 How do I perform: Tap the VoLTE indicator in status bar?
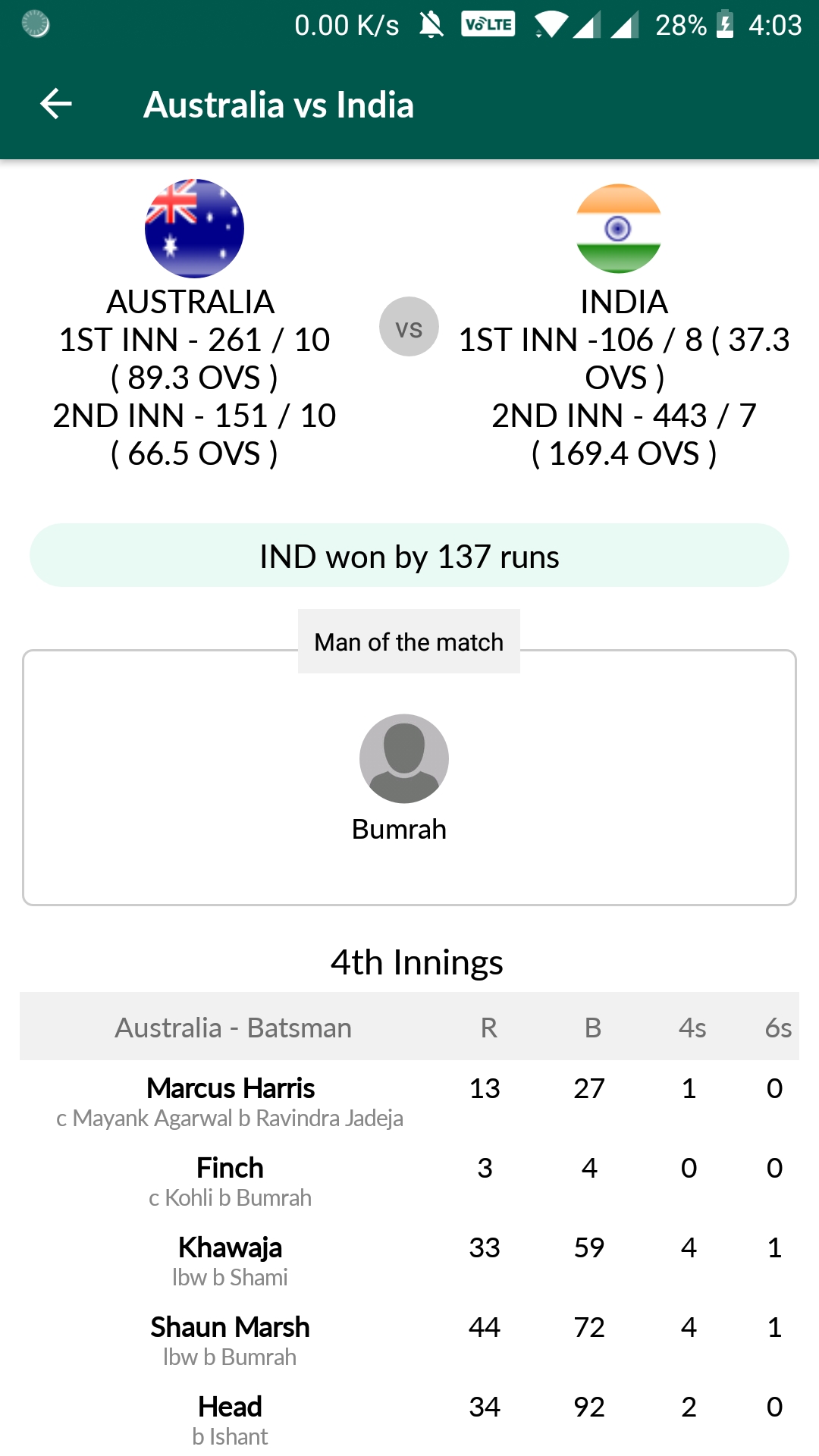coord(488,24)
